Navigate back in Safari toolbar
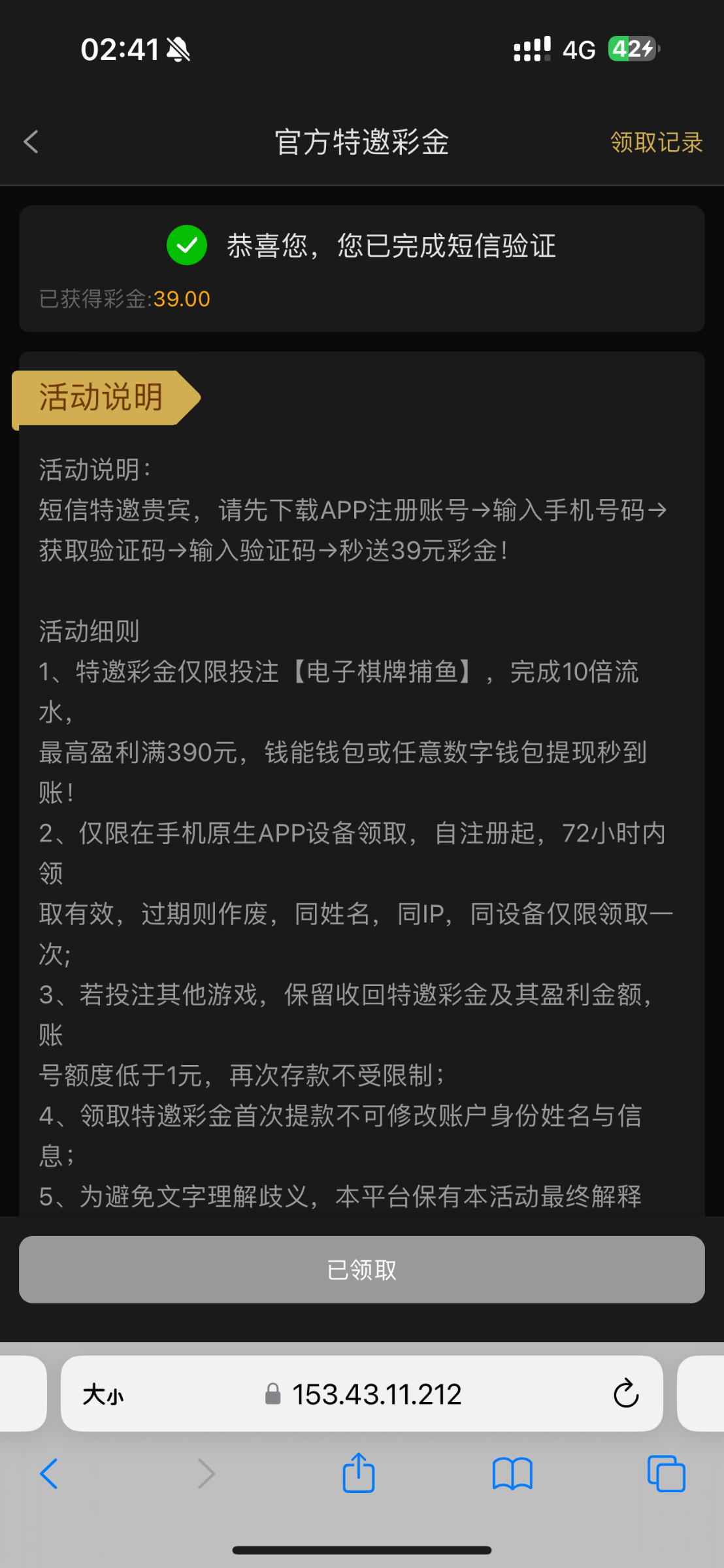Viewport: 724px width, 1568px height. coord(49,1474)
